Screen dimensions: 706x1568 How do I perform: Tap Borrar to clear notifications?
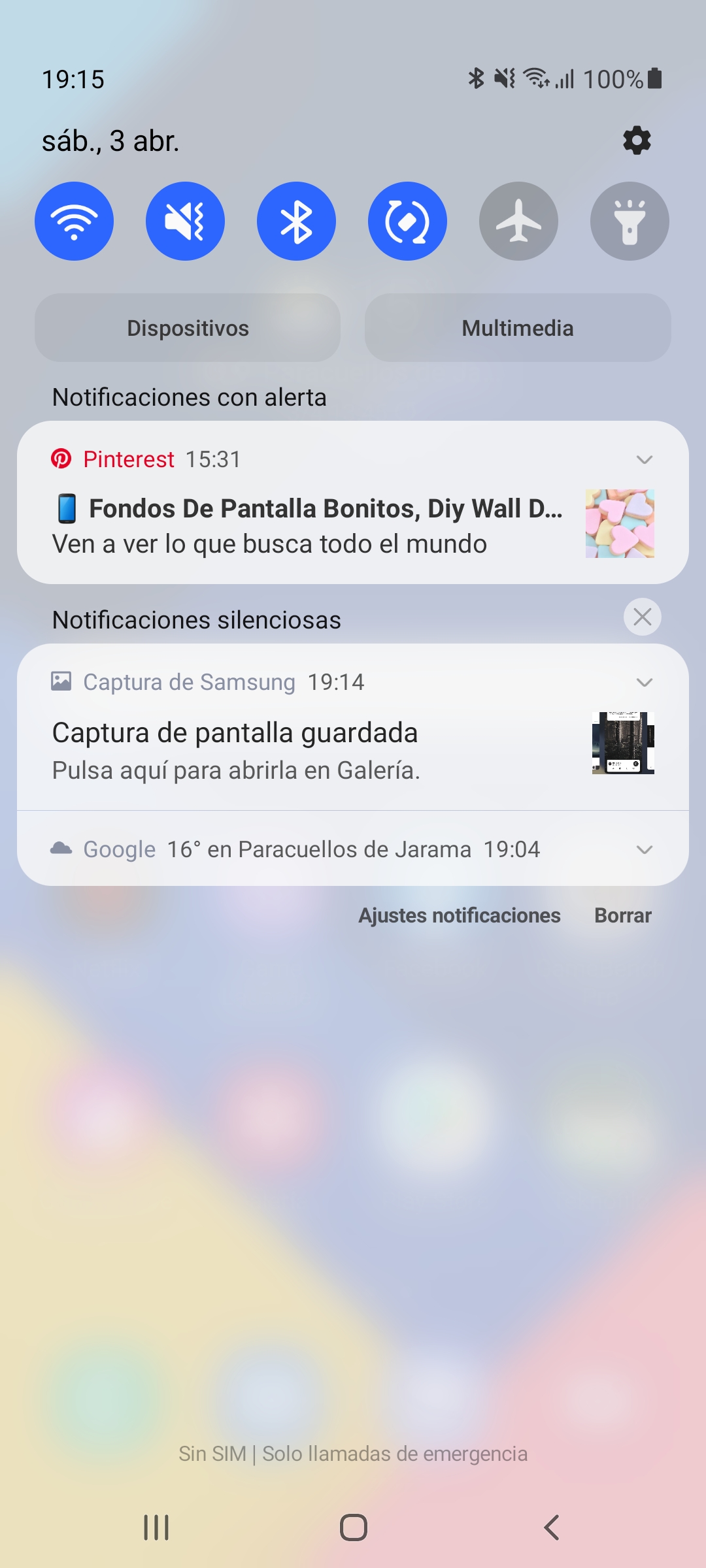[622, 915]
